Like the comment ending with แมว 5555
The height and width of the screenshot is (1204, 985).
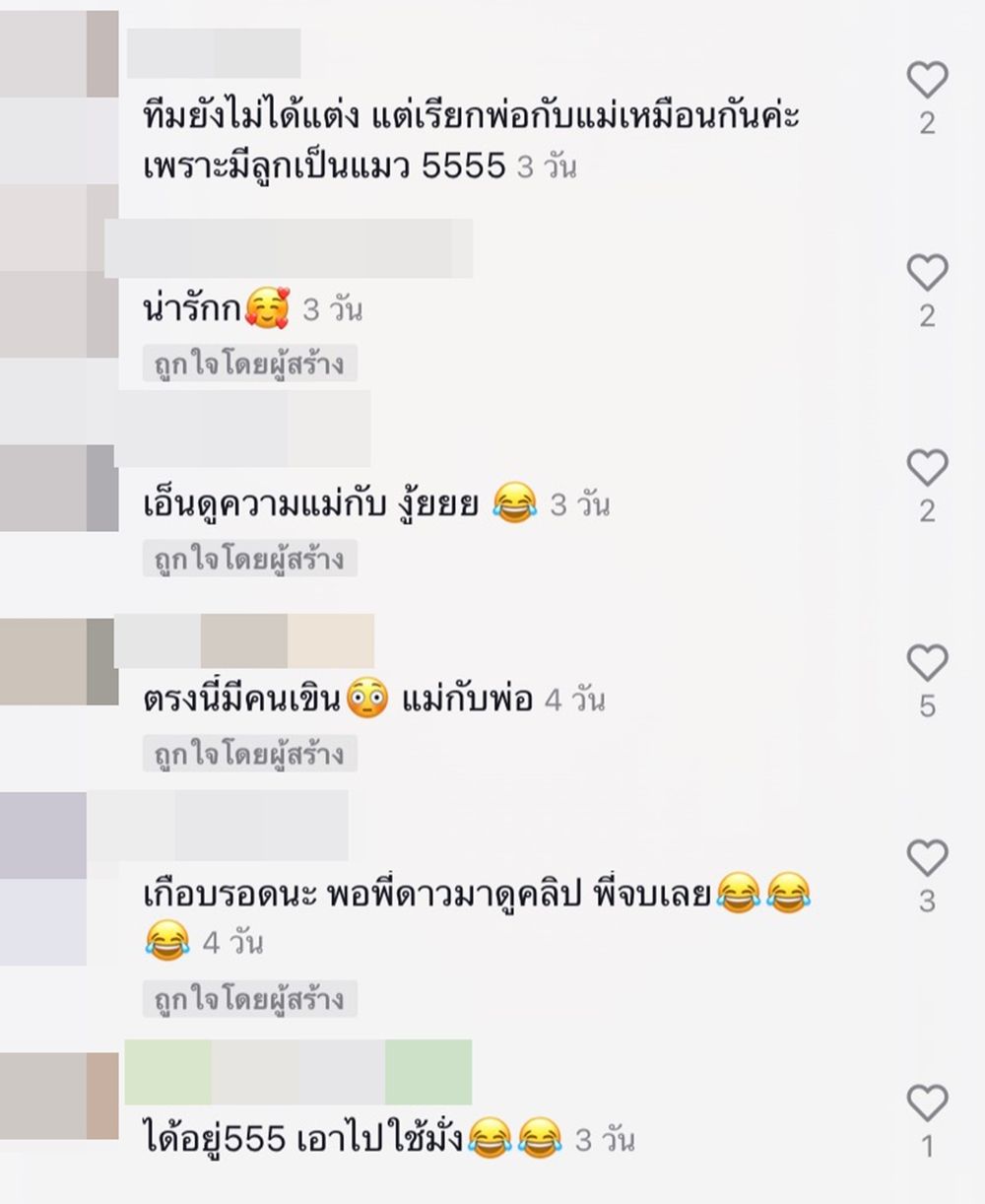pyautogui.click(x=927, y=80)
